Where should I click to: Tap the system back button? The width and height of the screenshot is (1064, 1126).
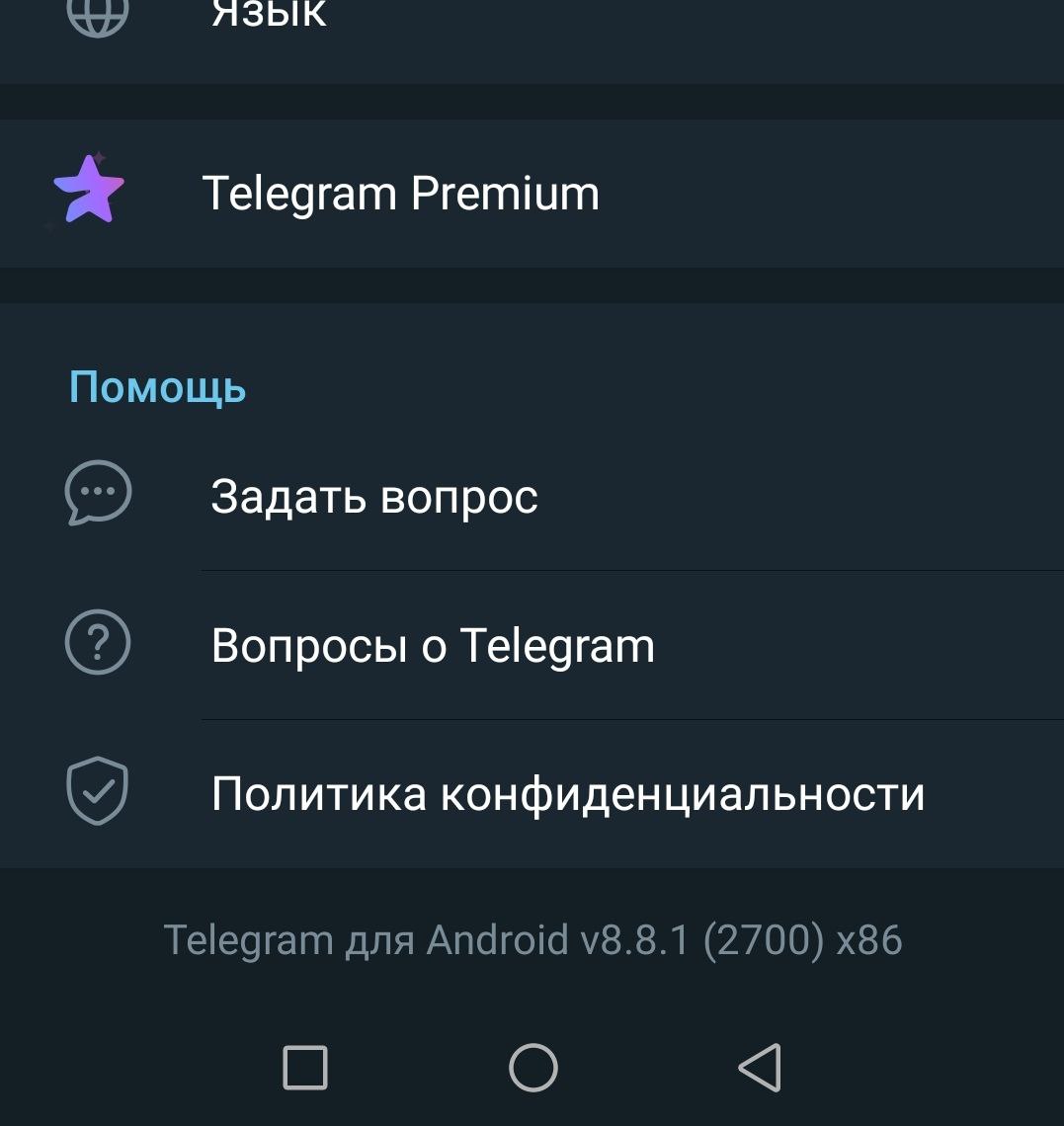click(760, 1068)
